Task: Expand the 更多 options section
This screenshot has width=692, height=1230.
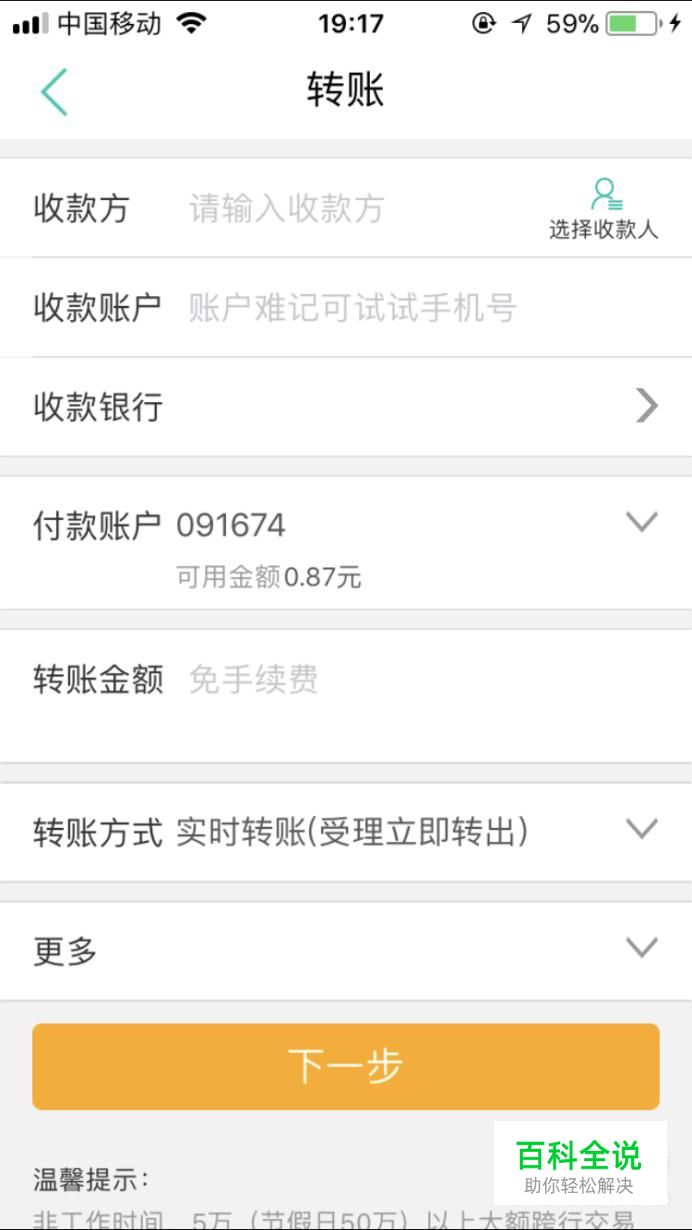Action: pos(346,950)
